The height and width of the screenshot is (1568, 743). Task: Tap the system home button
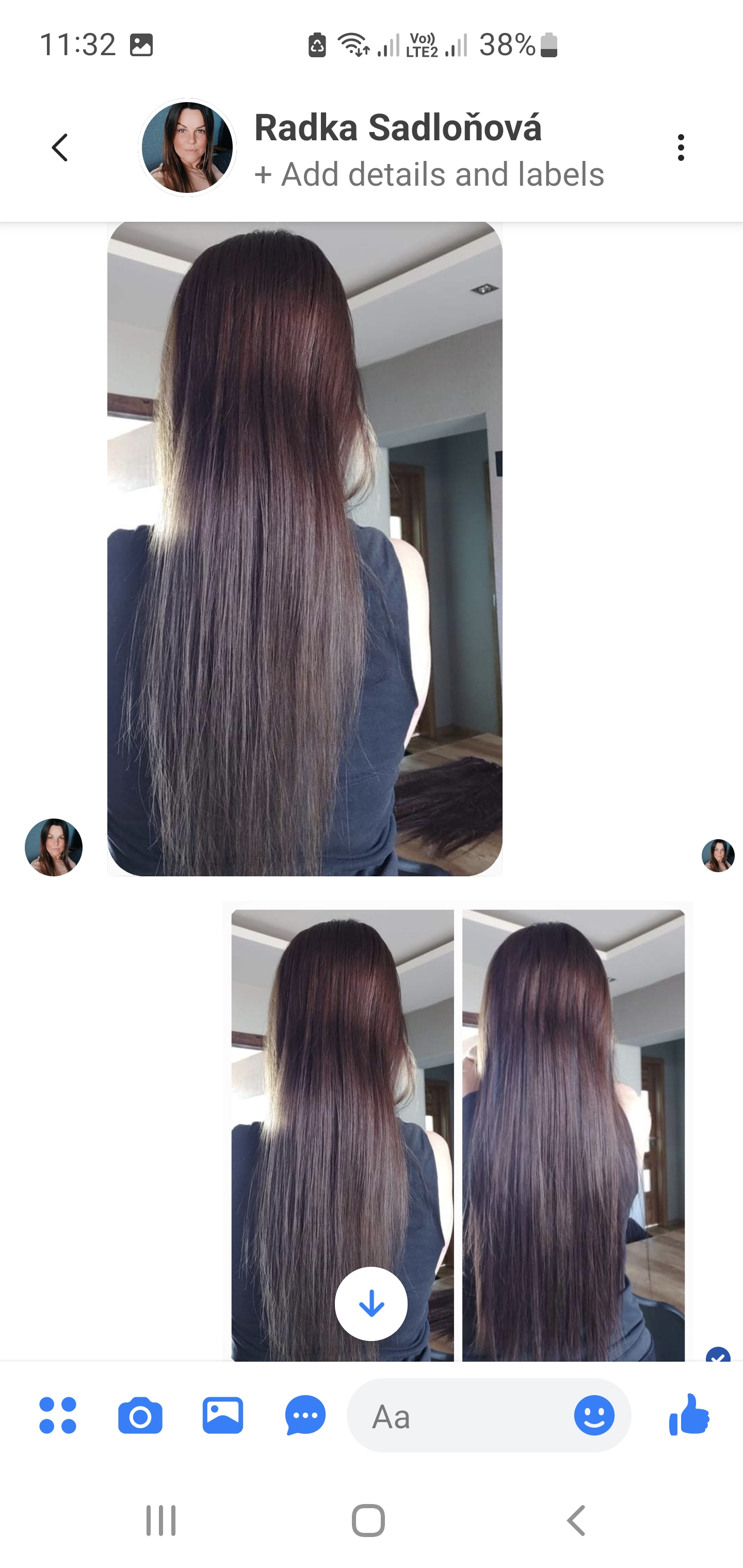tap(368, 1521)
